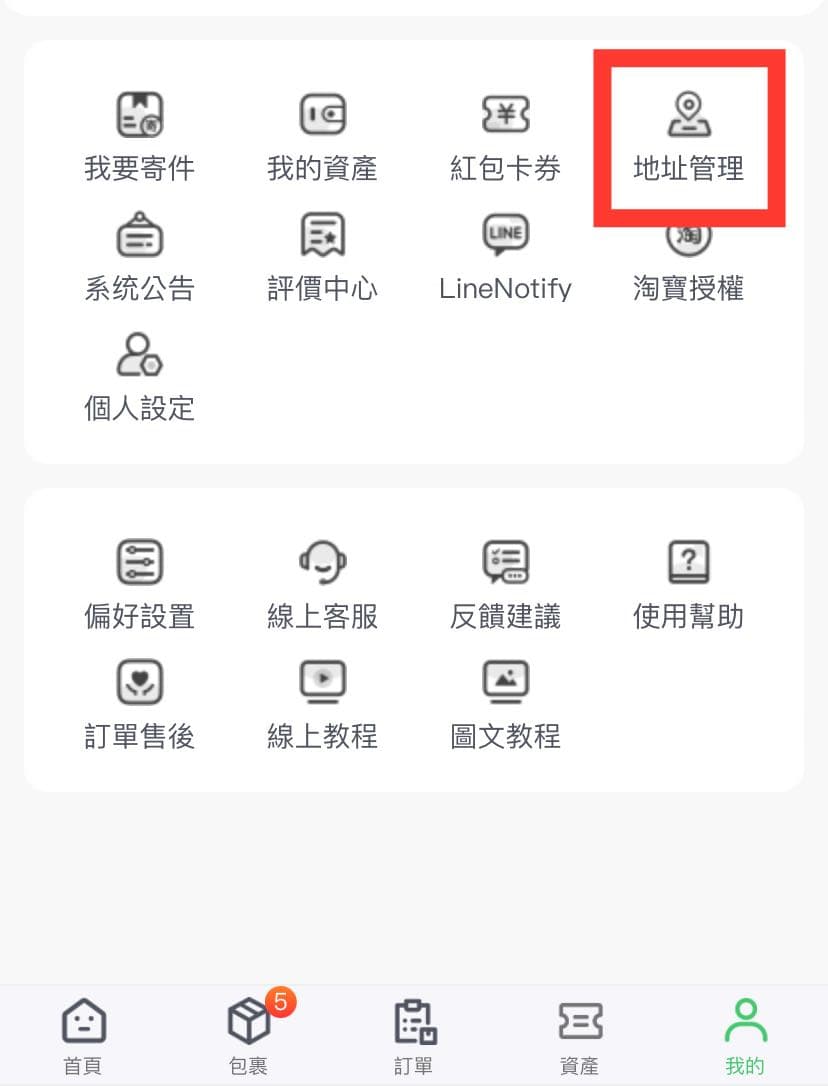Switch to the 資產 tab

(579, 1036)
